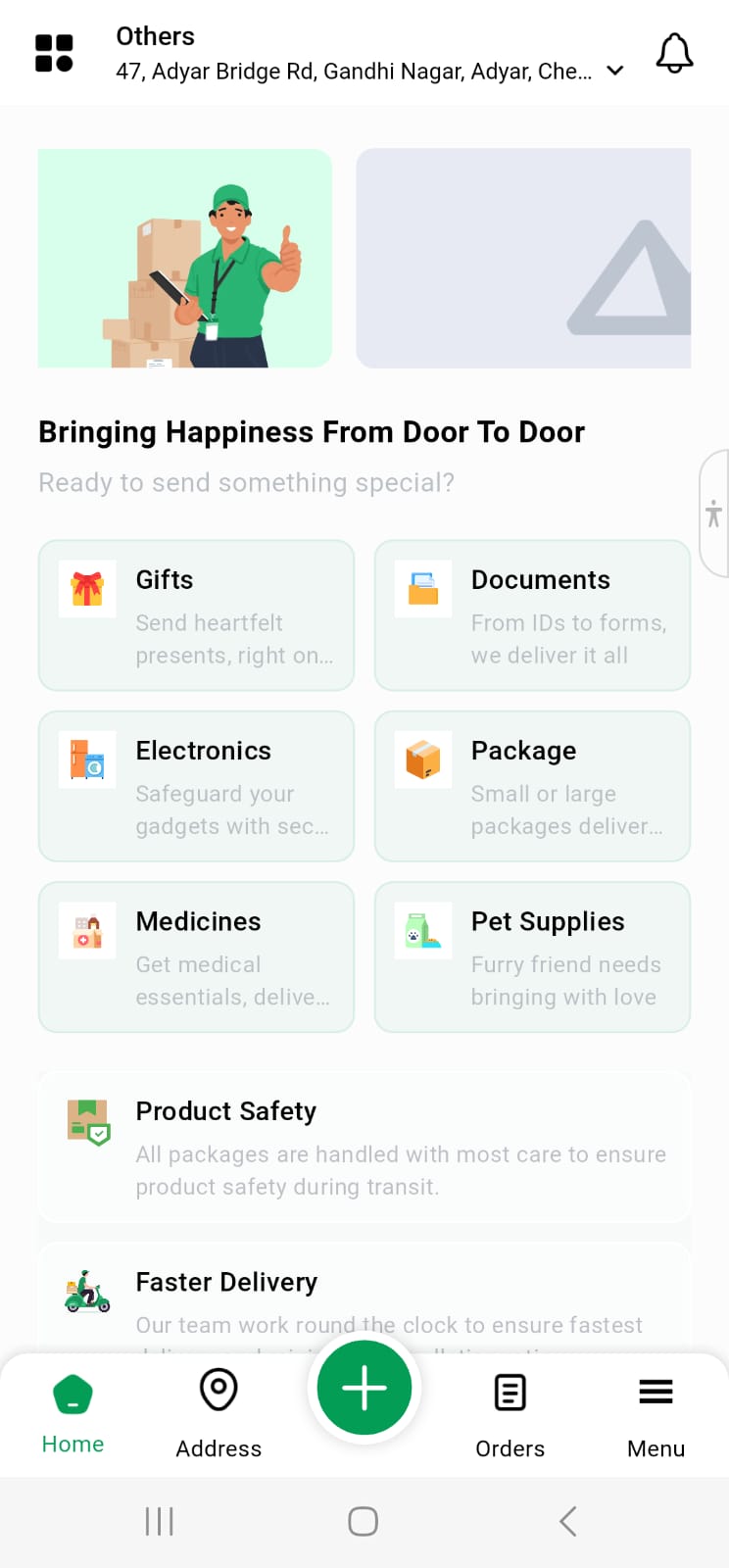Viewport: 729px width, 1568px height.
Task: Open the notifications bell
Action: tap(674, 53)
